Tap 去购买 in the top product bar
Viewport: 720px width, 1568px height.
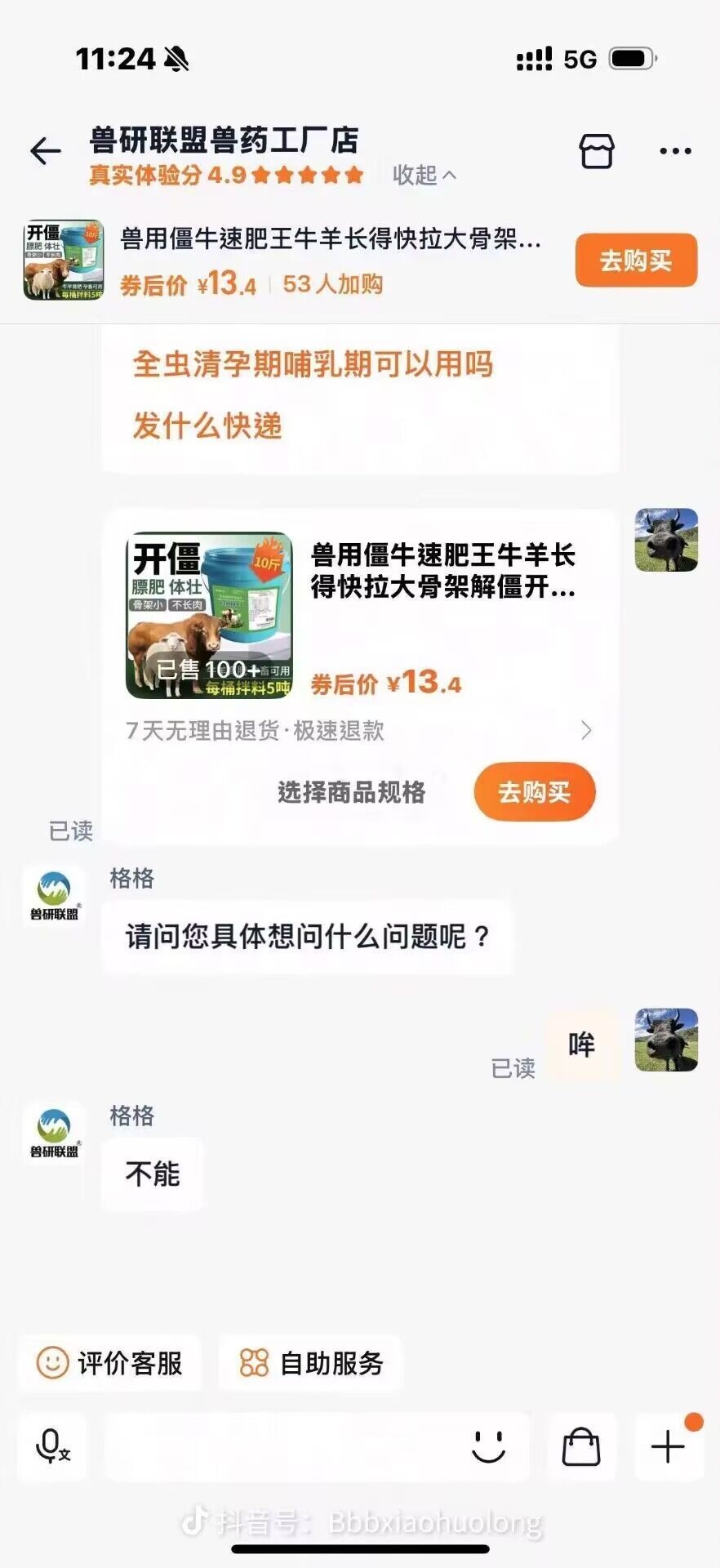tap(636, 261)
